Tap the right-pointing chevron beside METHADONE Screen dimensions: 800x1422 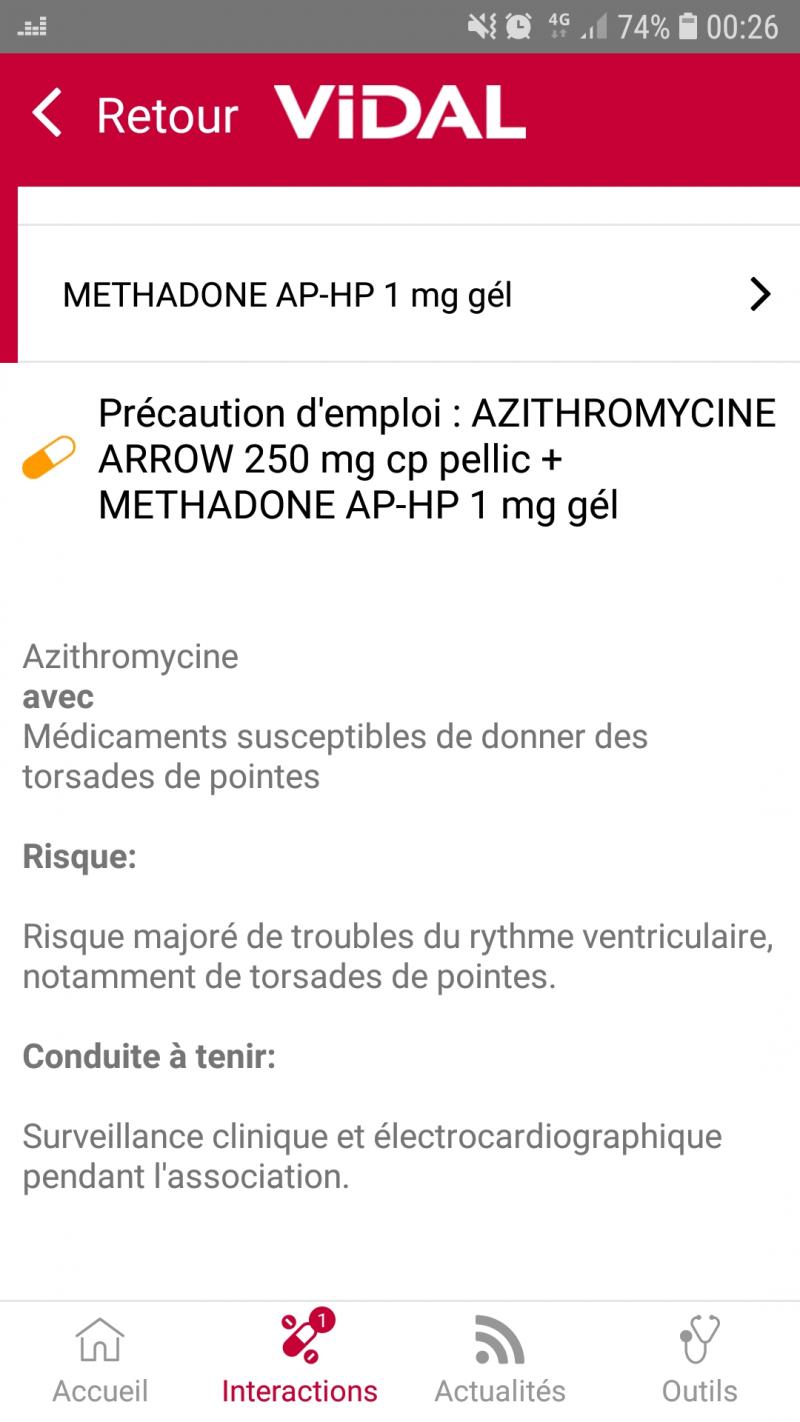[x=760, y=294]
